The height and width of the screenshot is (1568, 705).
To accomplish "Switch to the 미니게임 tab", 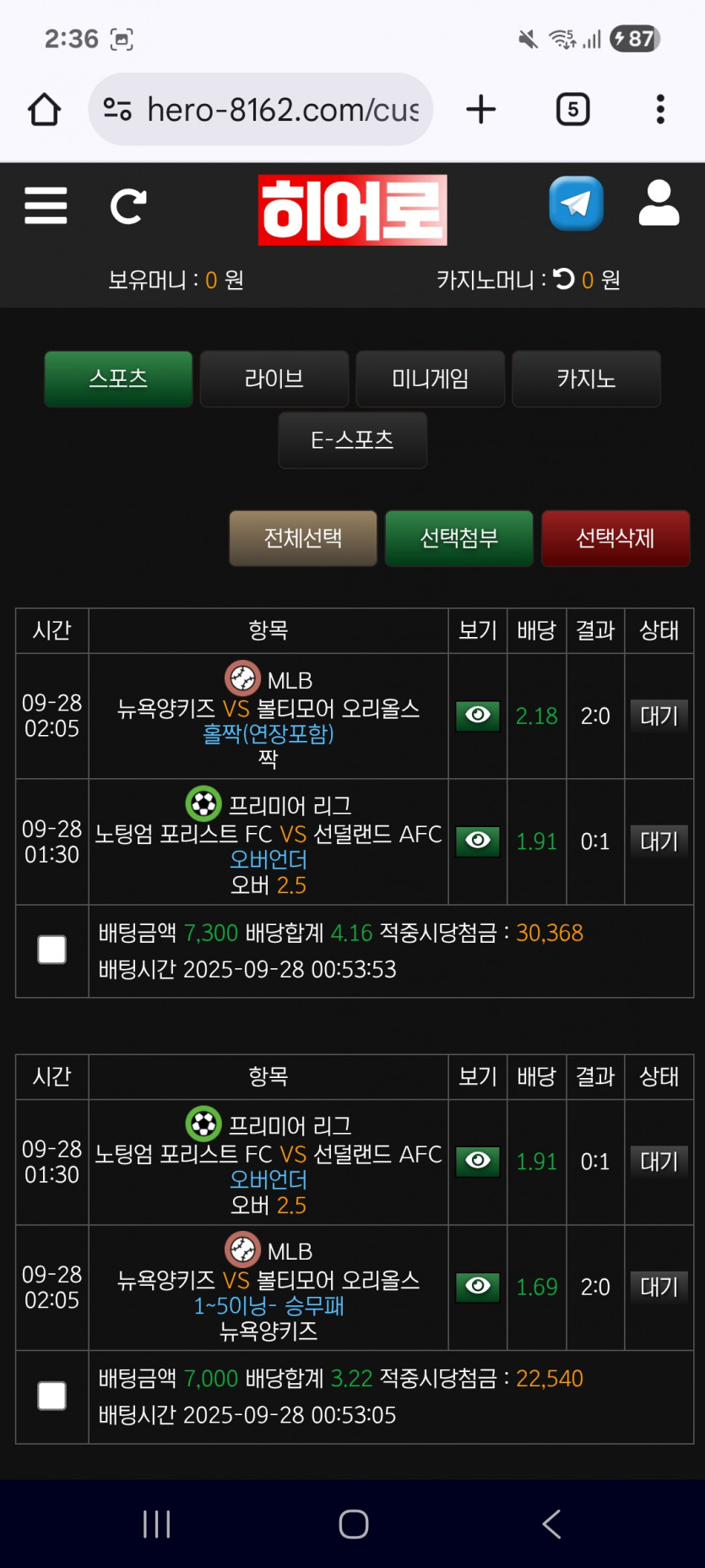I will (x=431, y=378).
